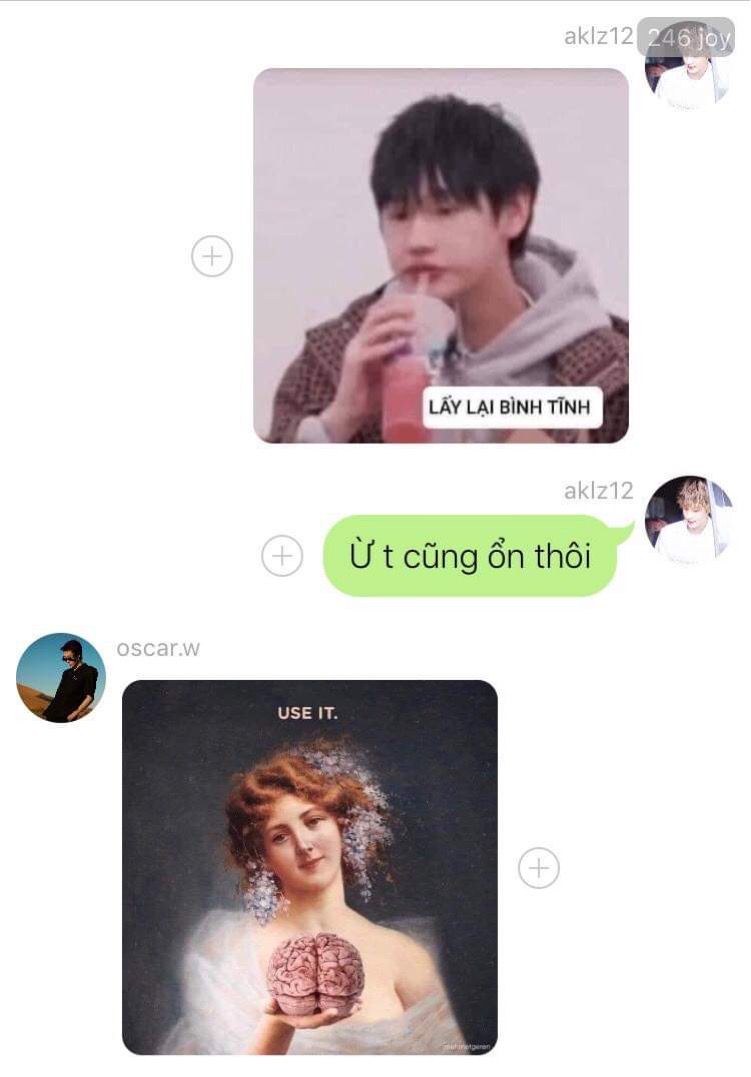Open the "USE IT." brain image message

310,867
